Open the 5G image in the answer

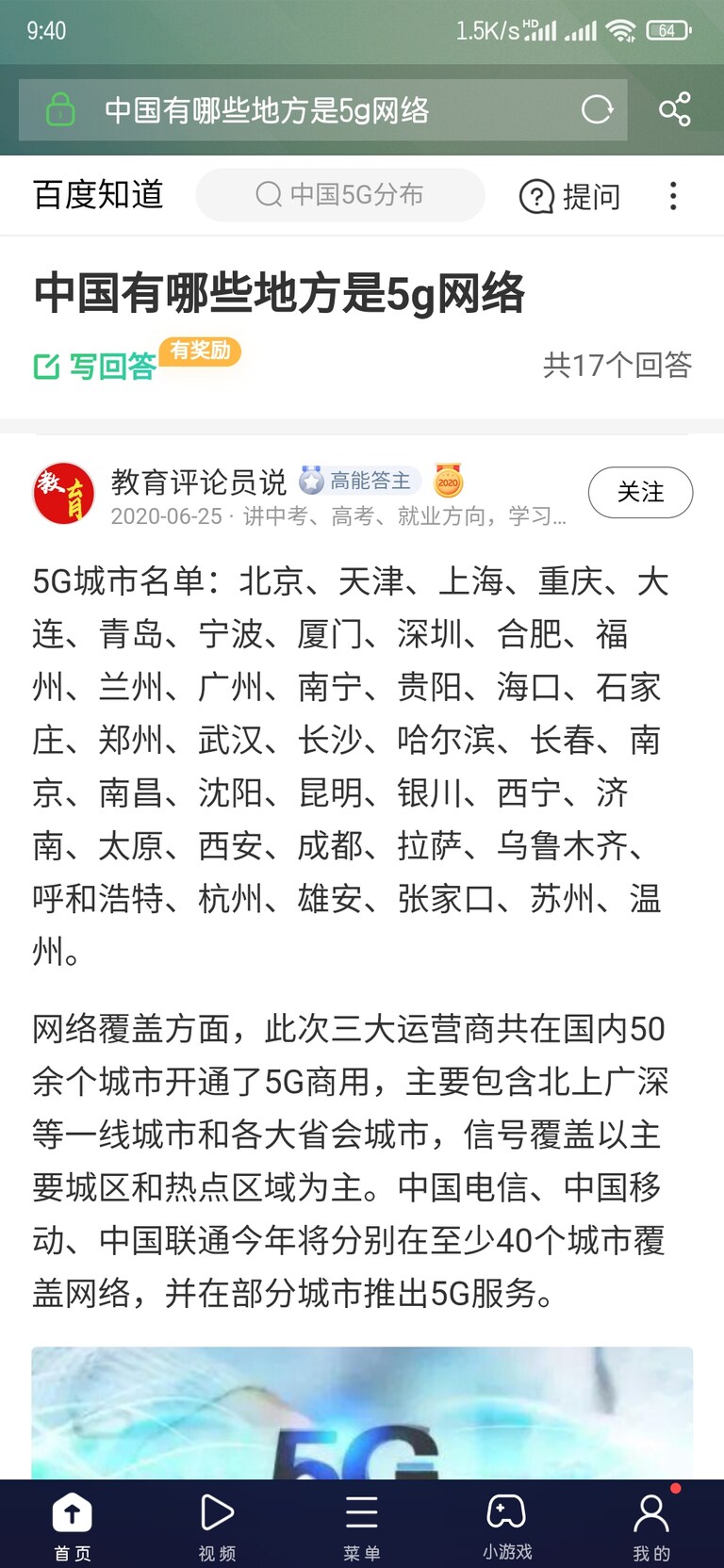[362, 1413]
